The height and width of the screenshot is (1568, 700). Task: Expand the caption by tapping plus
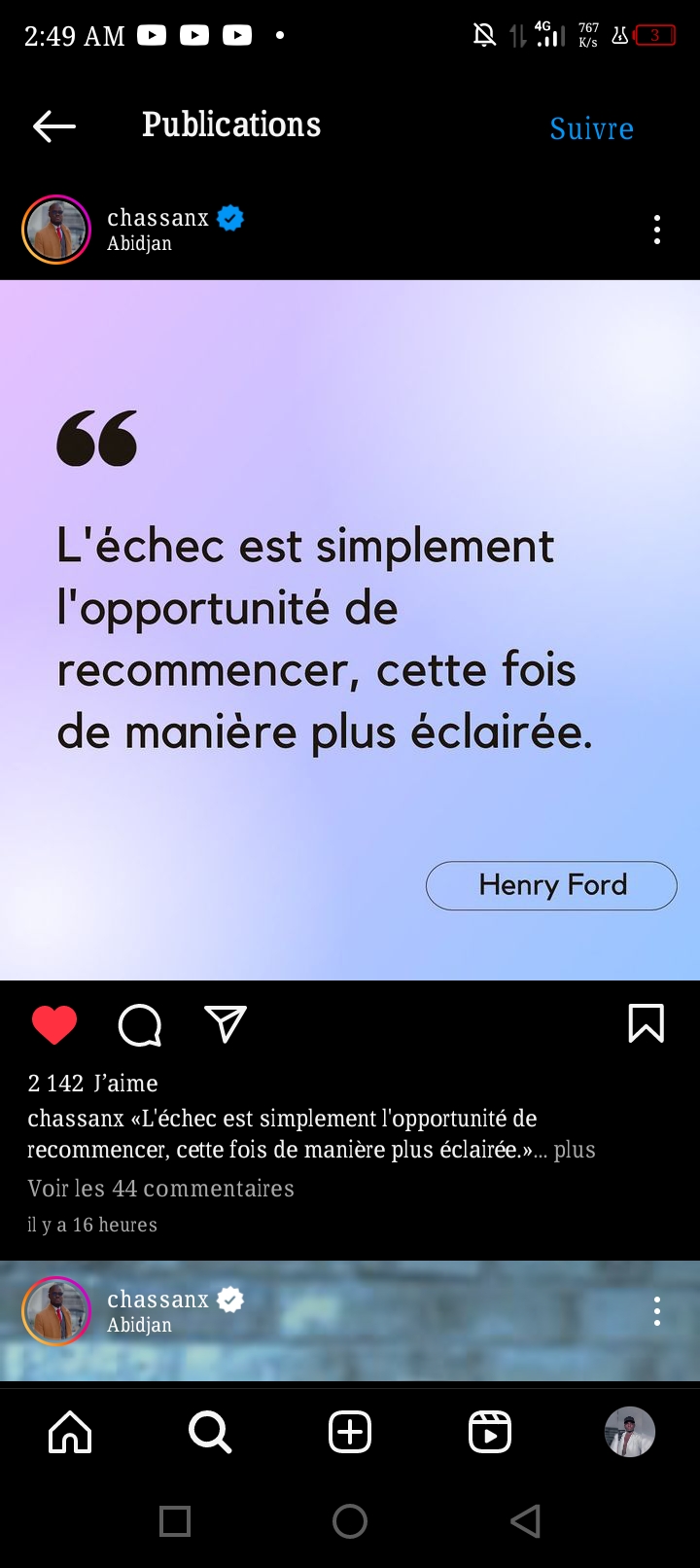[574, 1150]
